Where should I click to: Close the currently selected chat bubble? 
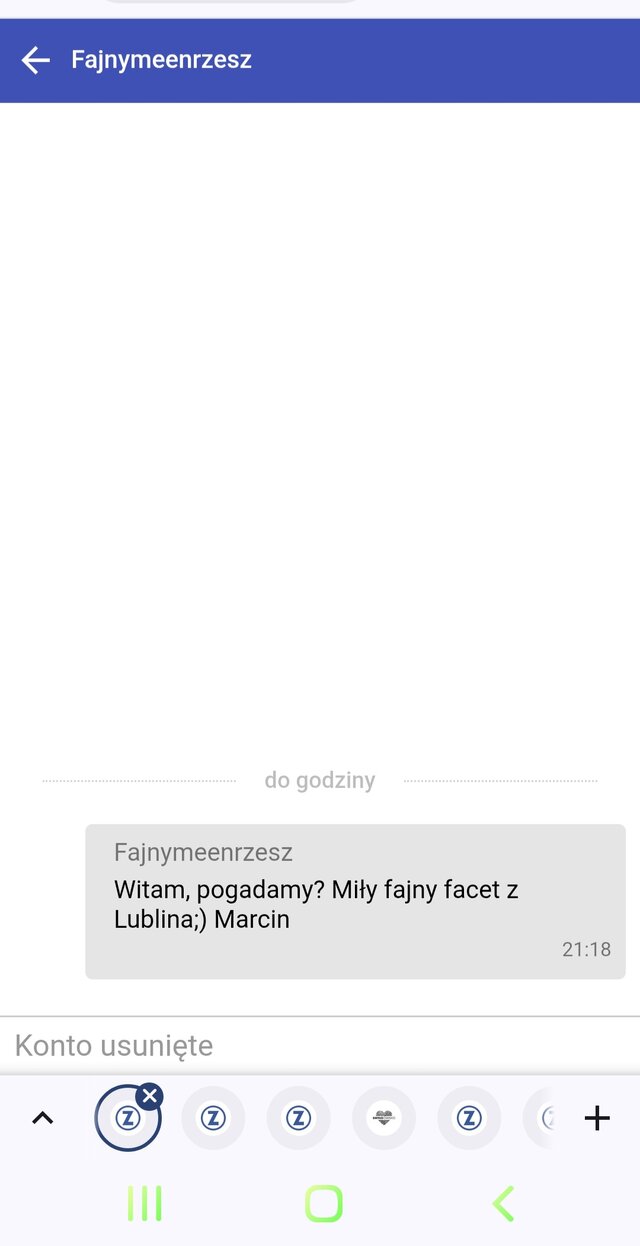click(150, 1096)
